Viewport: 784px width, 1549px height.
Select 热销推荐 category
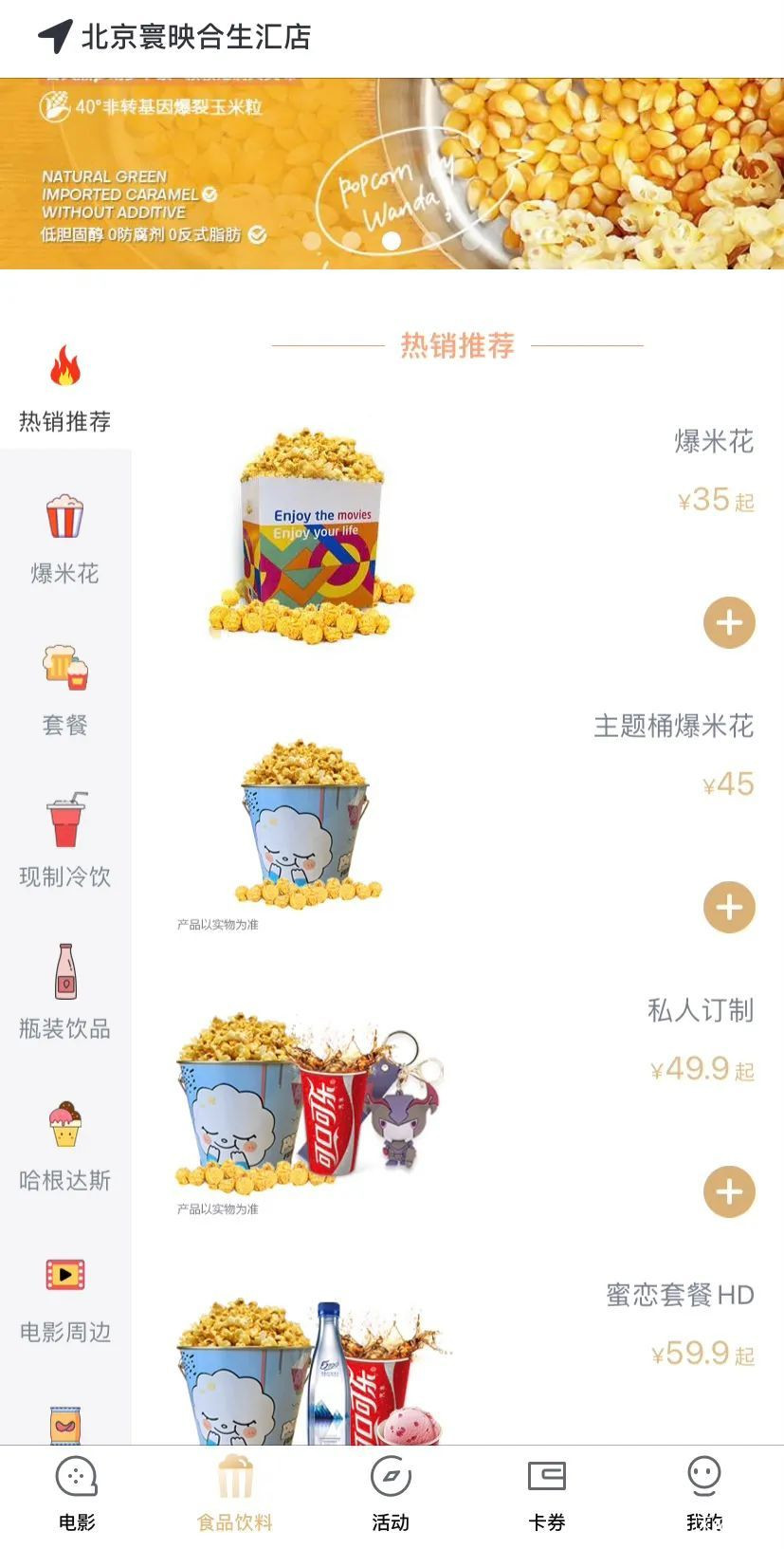point(65,390)
